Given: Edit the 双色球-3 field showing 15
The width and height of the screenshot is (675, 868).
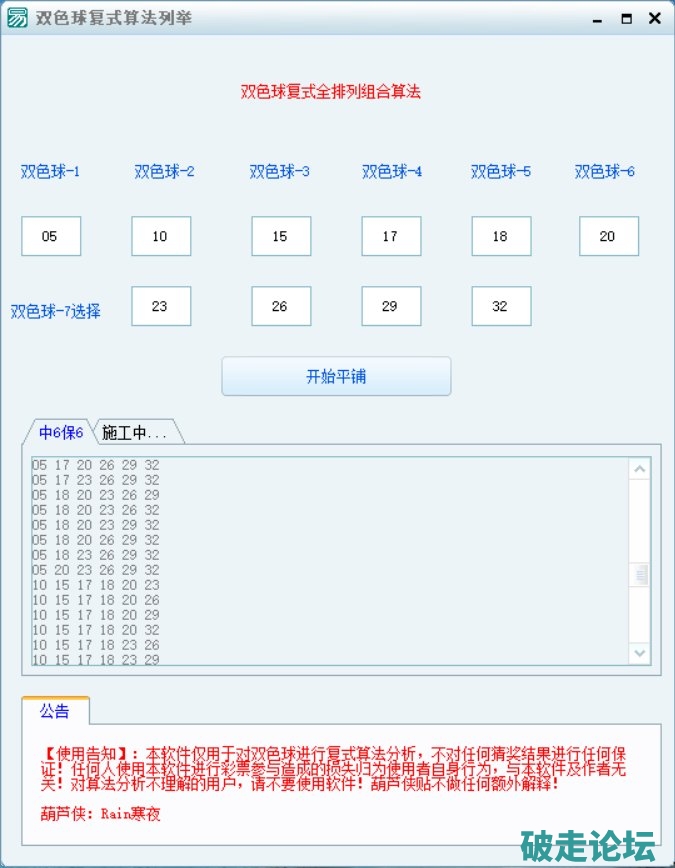Looking at the screenshot, I should [x=281, y=236].
